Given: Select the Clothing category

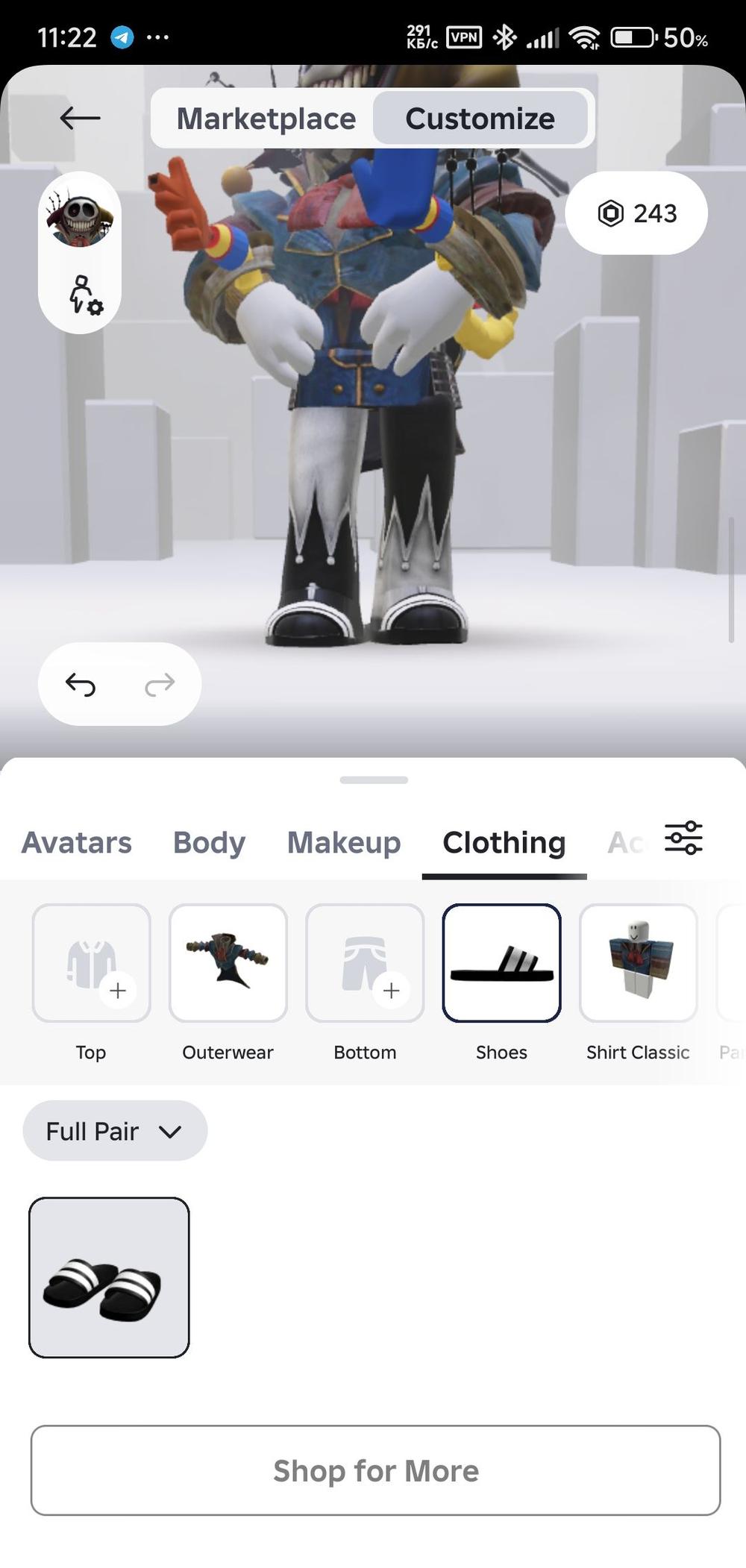Looking at the screenshot, I should point(504,843).
